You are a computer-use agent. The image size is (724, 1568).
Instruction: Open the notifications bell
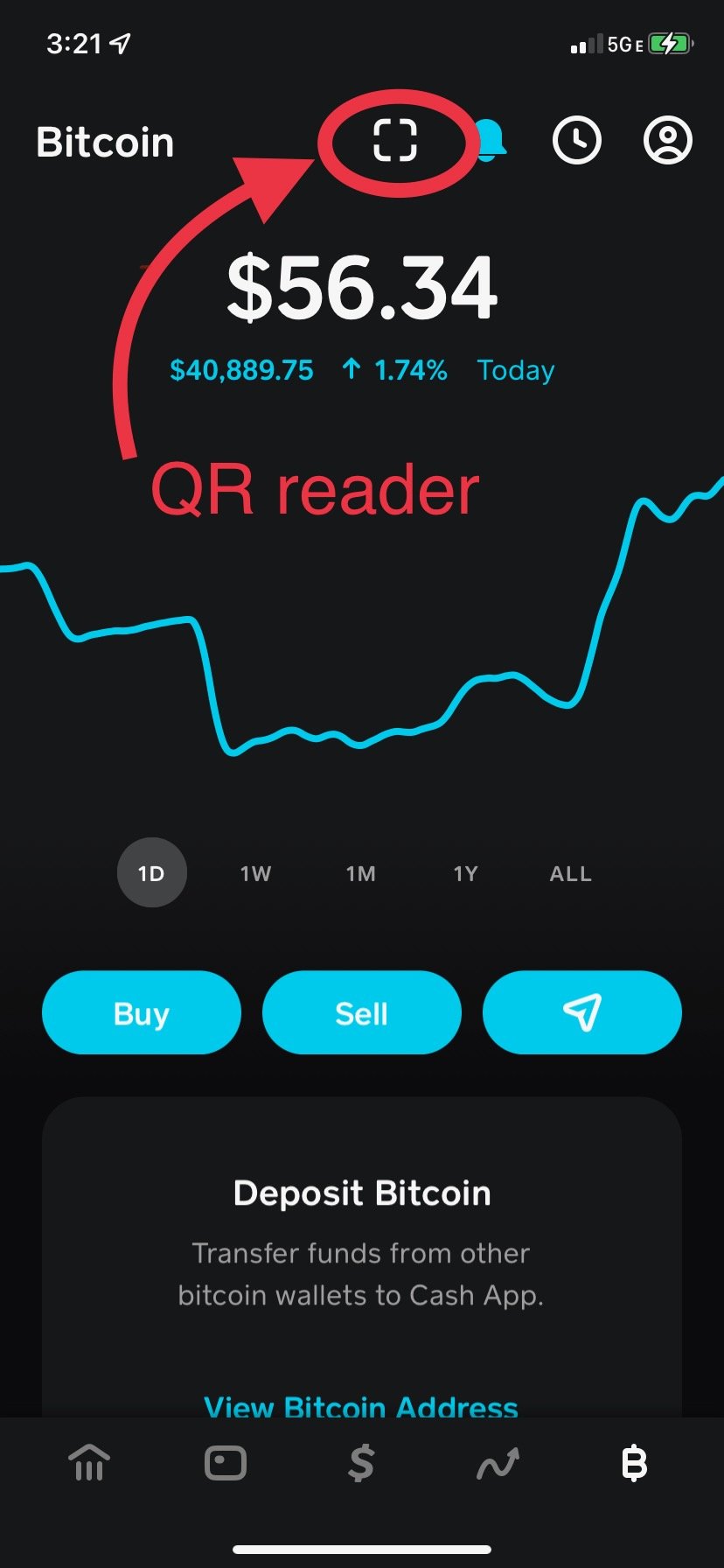(x=491, y=141)
